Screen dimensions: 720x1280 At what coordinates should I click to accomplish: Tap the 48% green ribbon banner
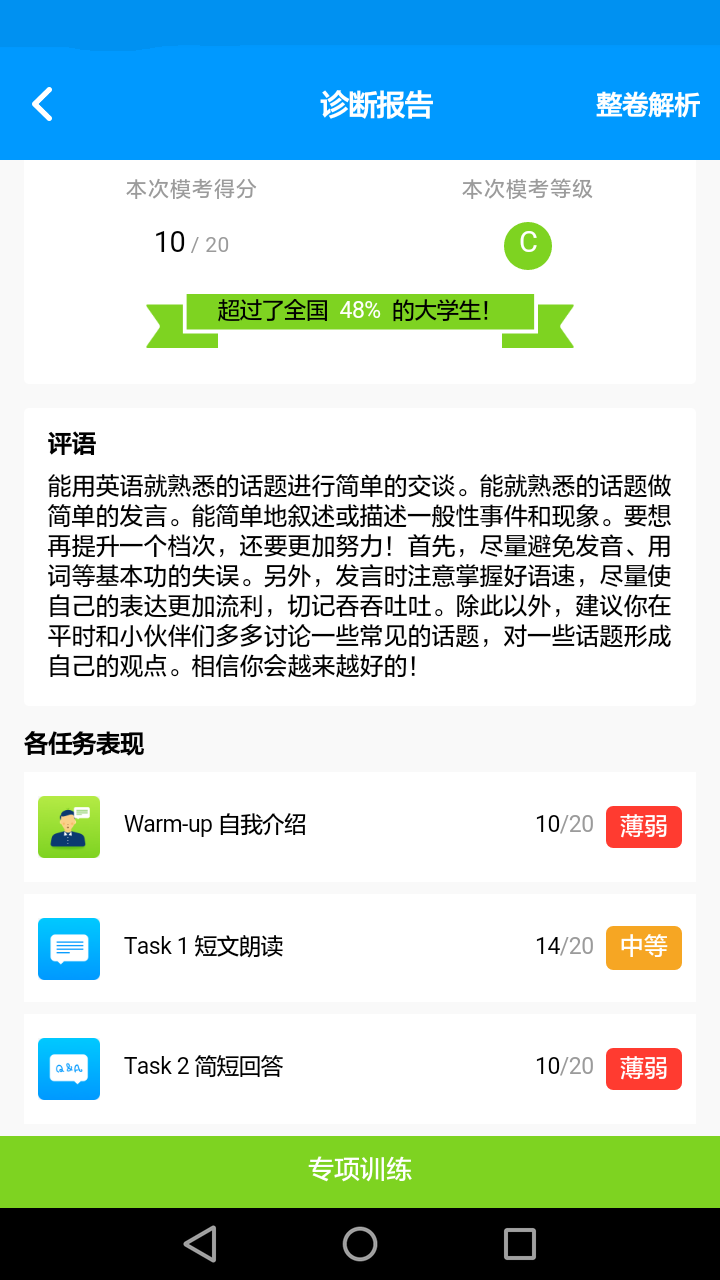point(360,311)
